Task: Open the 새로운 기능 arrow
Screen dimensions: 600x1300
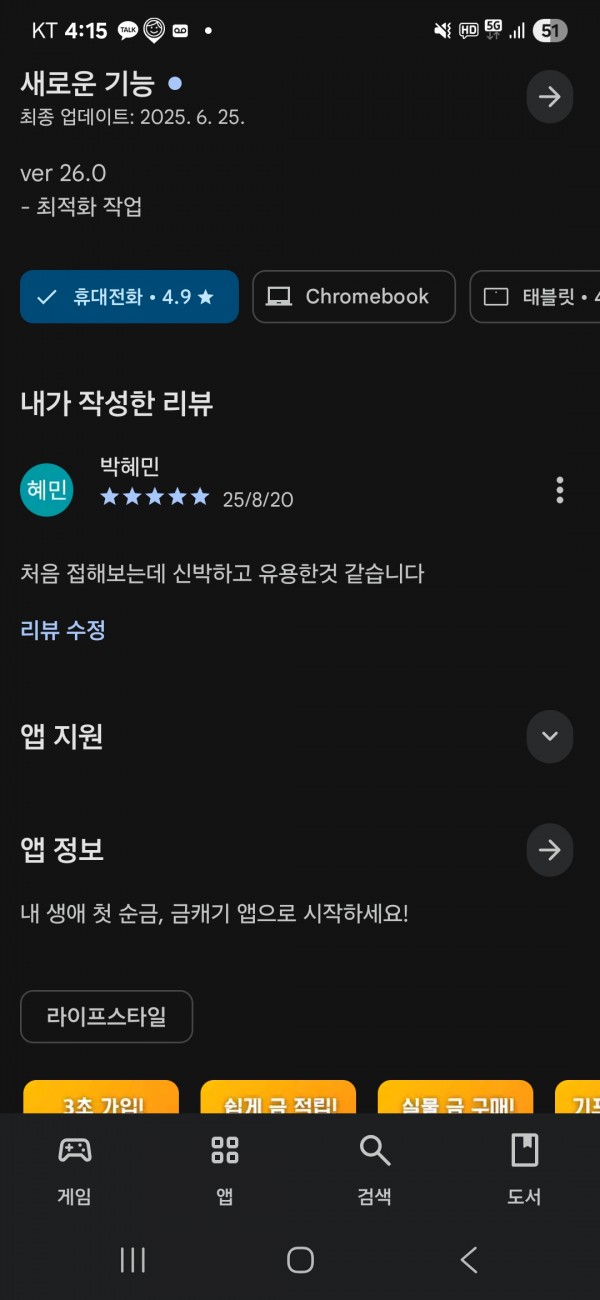Action: click(x=549, y=97)
